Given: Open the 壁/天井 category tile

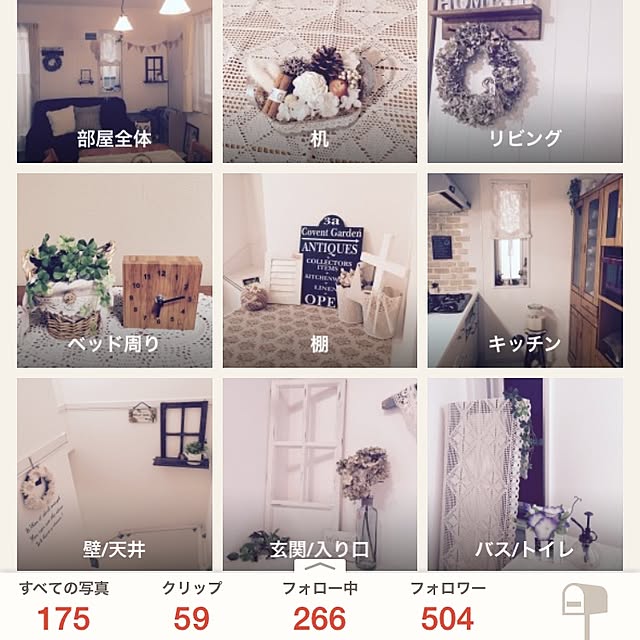Looking at the screenshot, I should tap(114, 472).
